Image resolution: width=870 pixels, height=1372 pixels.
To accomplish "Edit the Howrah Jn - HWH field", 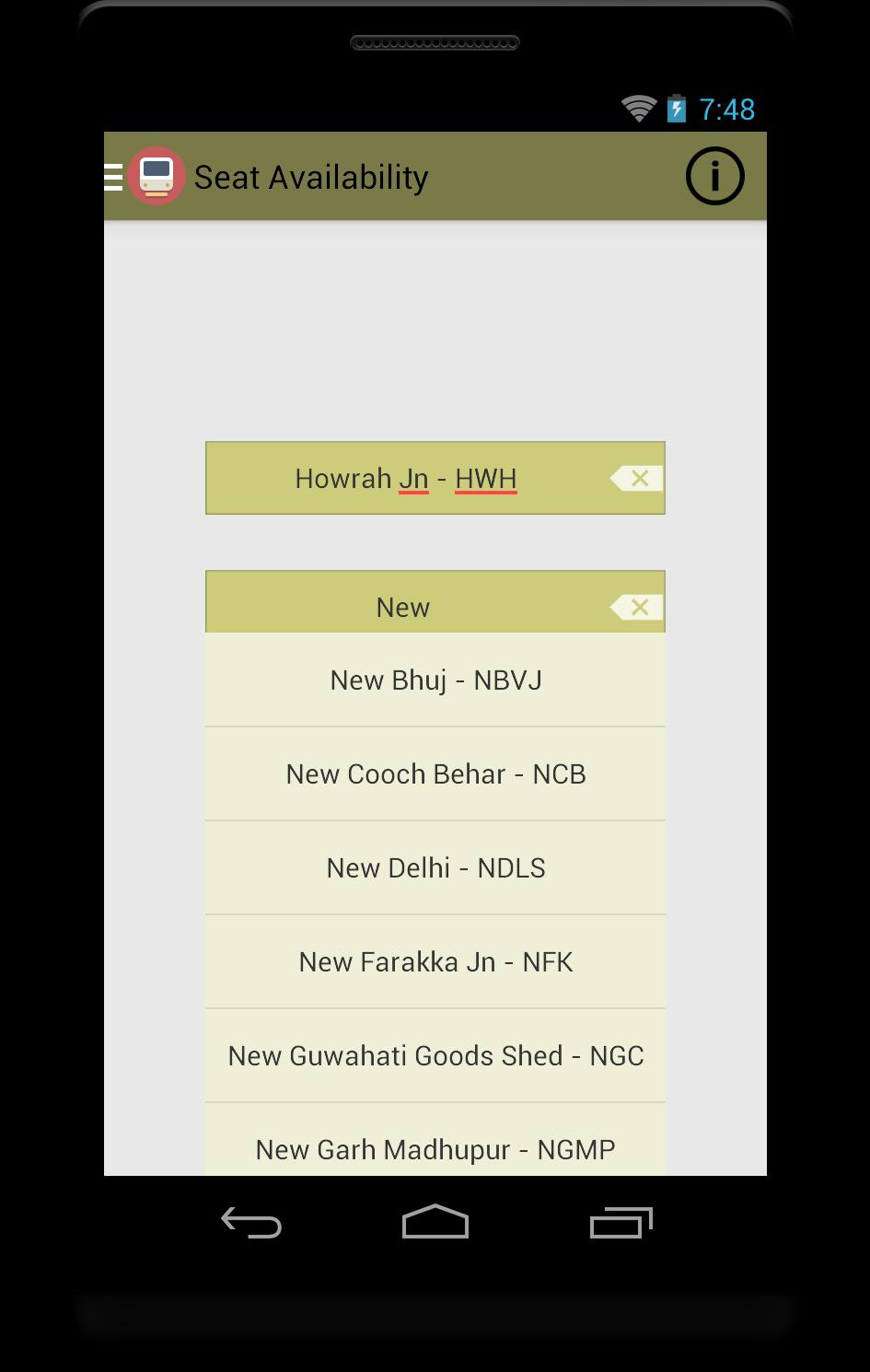I will 405,479.
